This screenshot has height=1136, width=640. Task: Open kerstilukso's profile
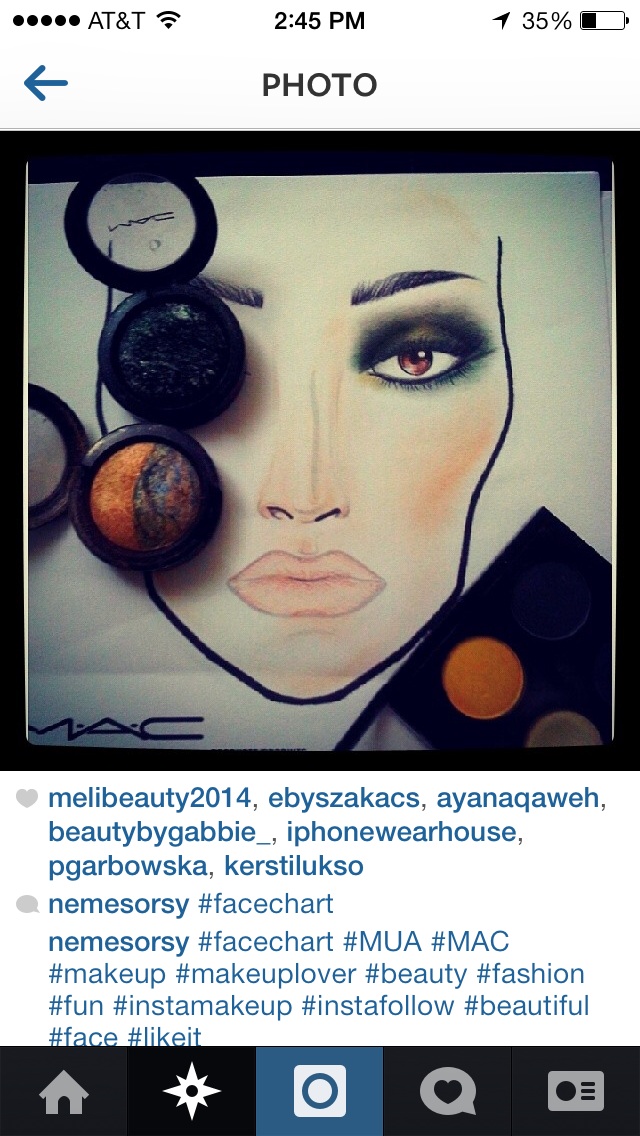tap(294, 866)
